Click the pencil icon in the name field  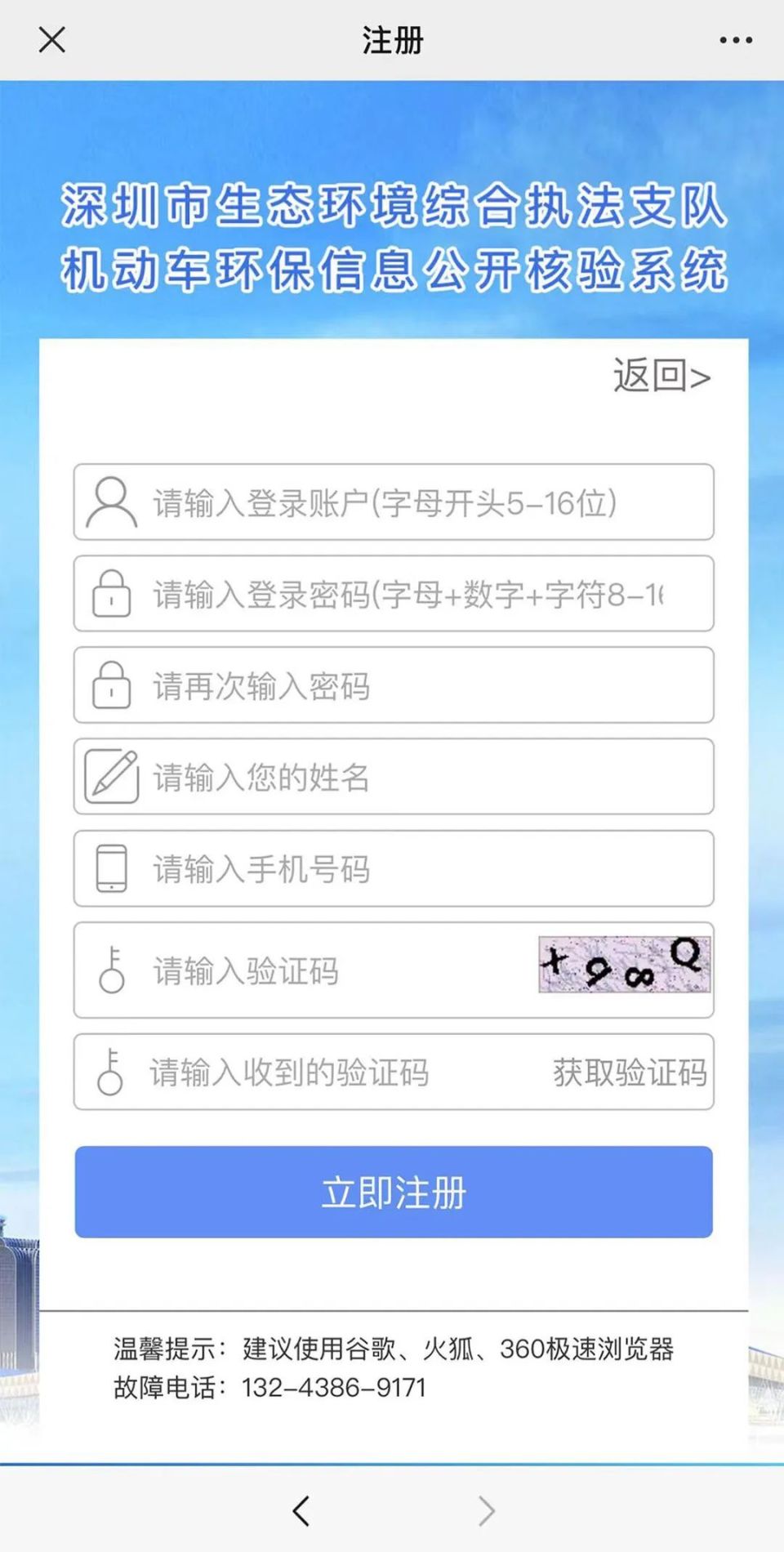tap(112, 778)
